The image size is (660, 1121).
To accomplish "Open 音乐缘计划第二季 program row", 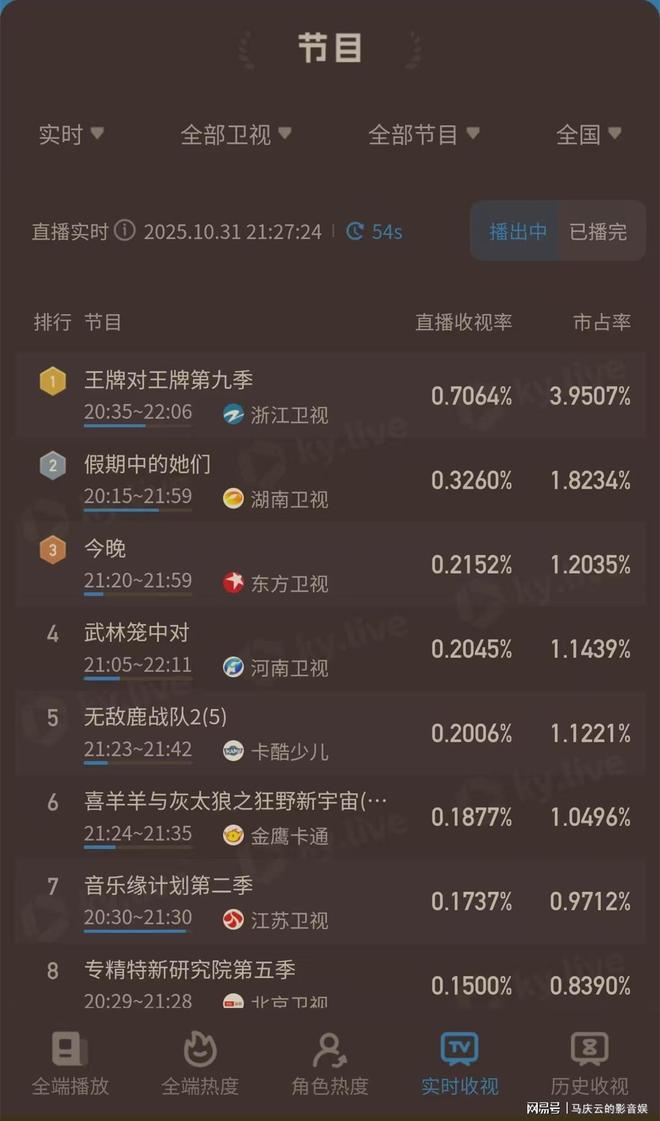I will [330, 901].
